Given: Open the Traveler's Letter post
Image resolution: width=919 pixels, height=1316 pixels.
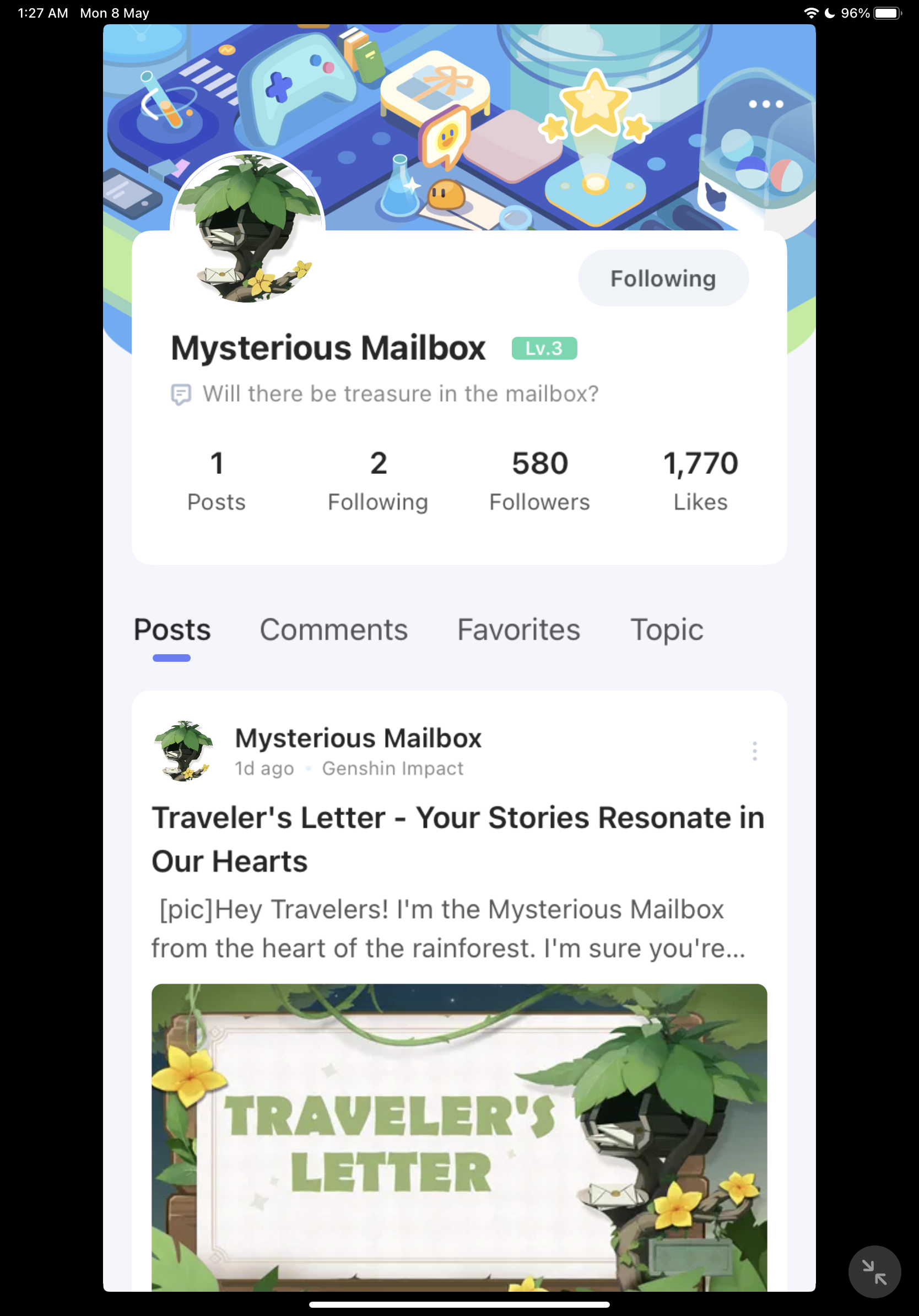Looking at the screenshot, I should (457, 839).
